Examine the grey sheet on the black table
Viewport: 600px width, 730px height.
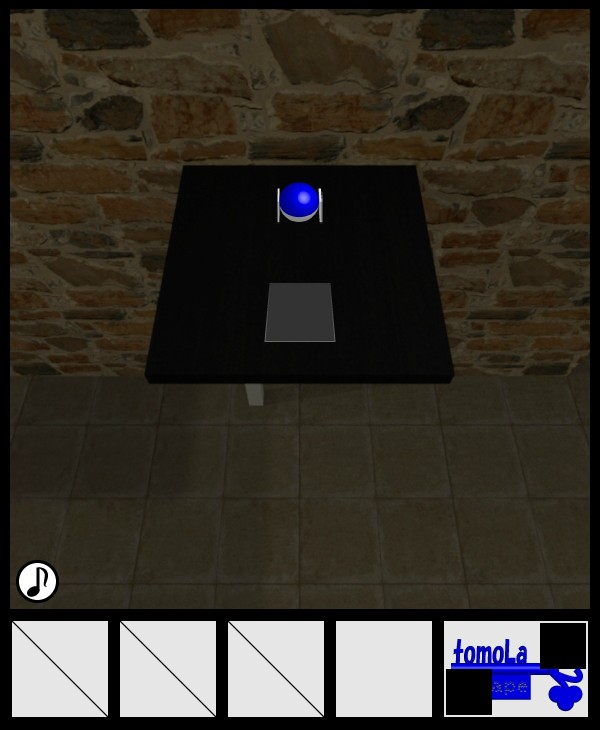300,312
